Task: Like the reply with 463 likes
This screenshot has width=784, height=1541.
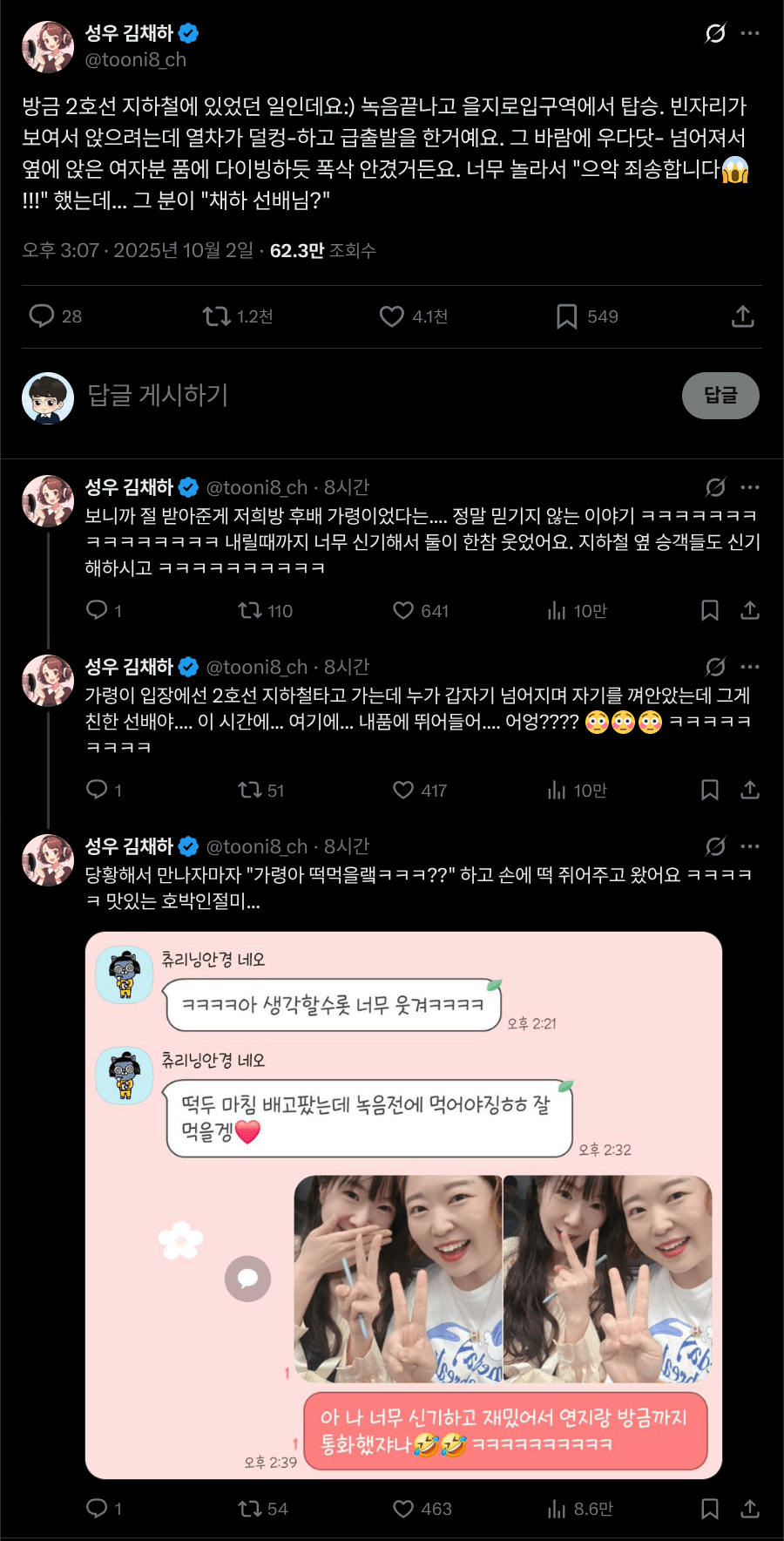Action: 403,1509
